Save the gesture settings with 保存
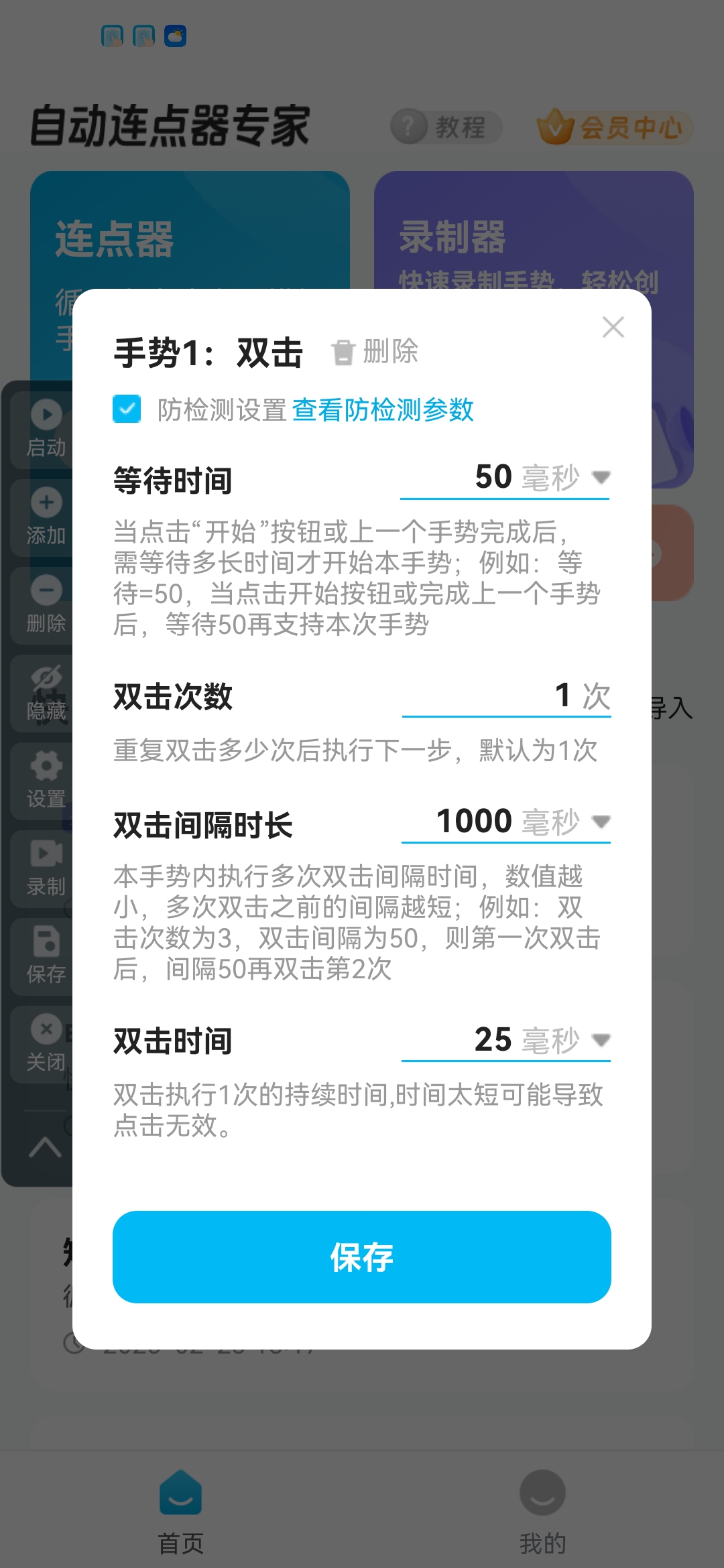This screenshot has height=1568, width=724. tap(362, 1256)
